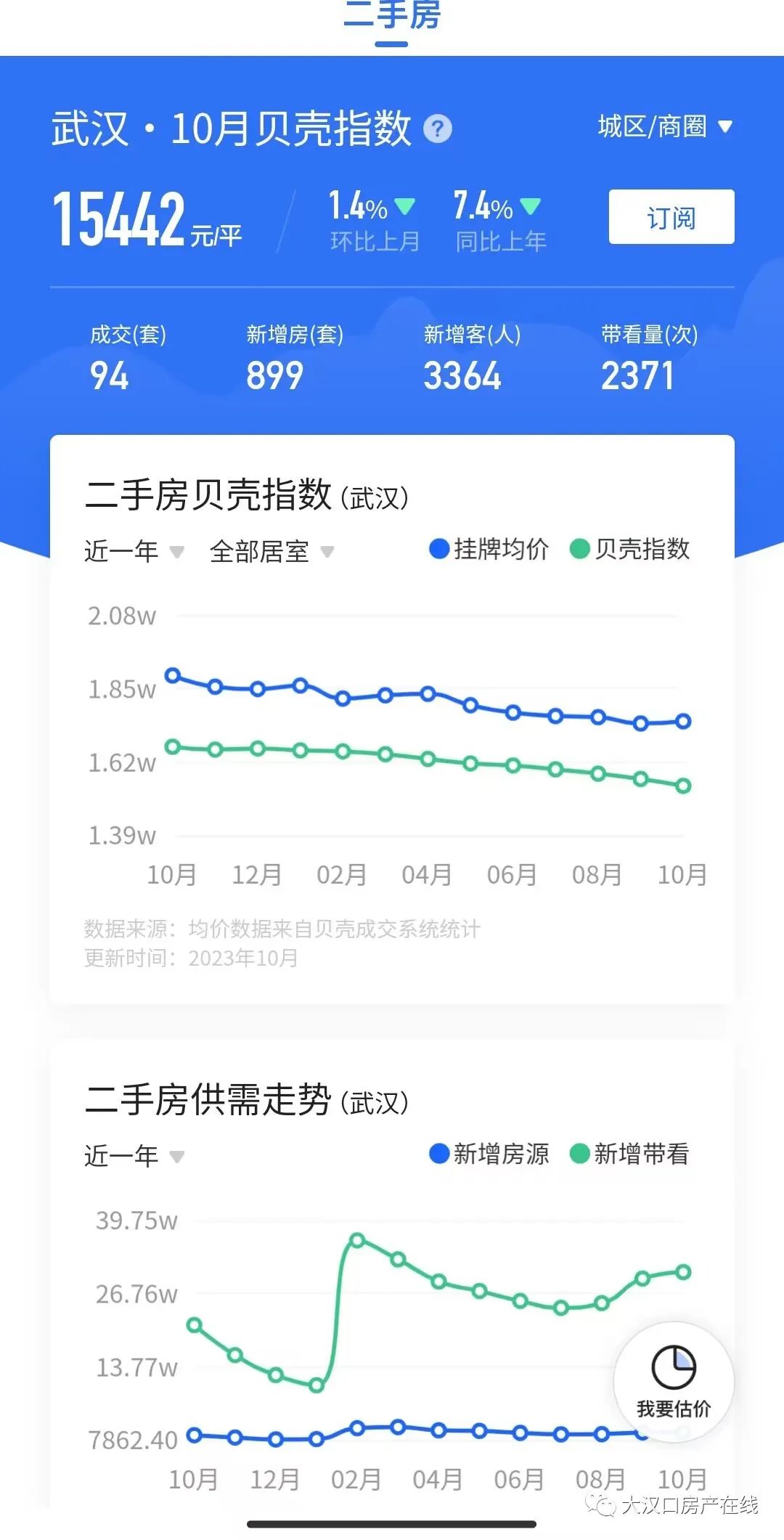Tap the 订阅 subscribe button
Viewport: 784px width, 1540px height.
click(x=671, y=217)
